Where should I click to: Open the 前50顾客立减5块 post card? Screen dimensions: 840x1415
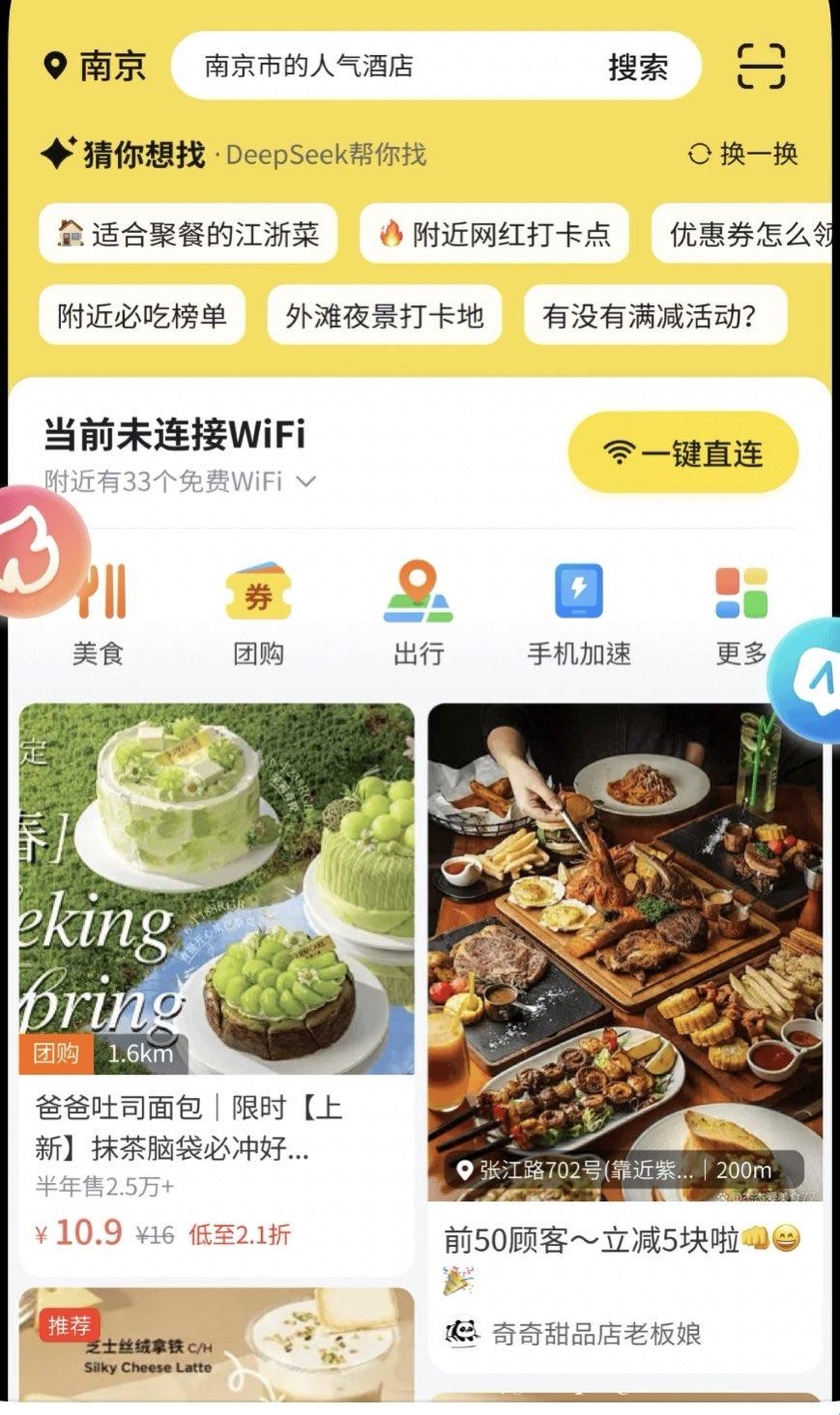coord(625,1036)
